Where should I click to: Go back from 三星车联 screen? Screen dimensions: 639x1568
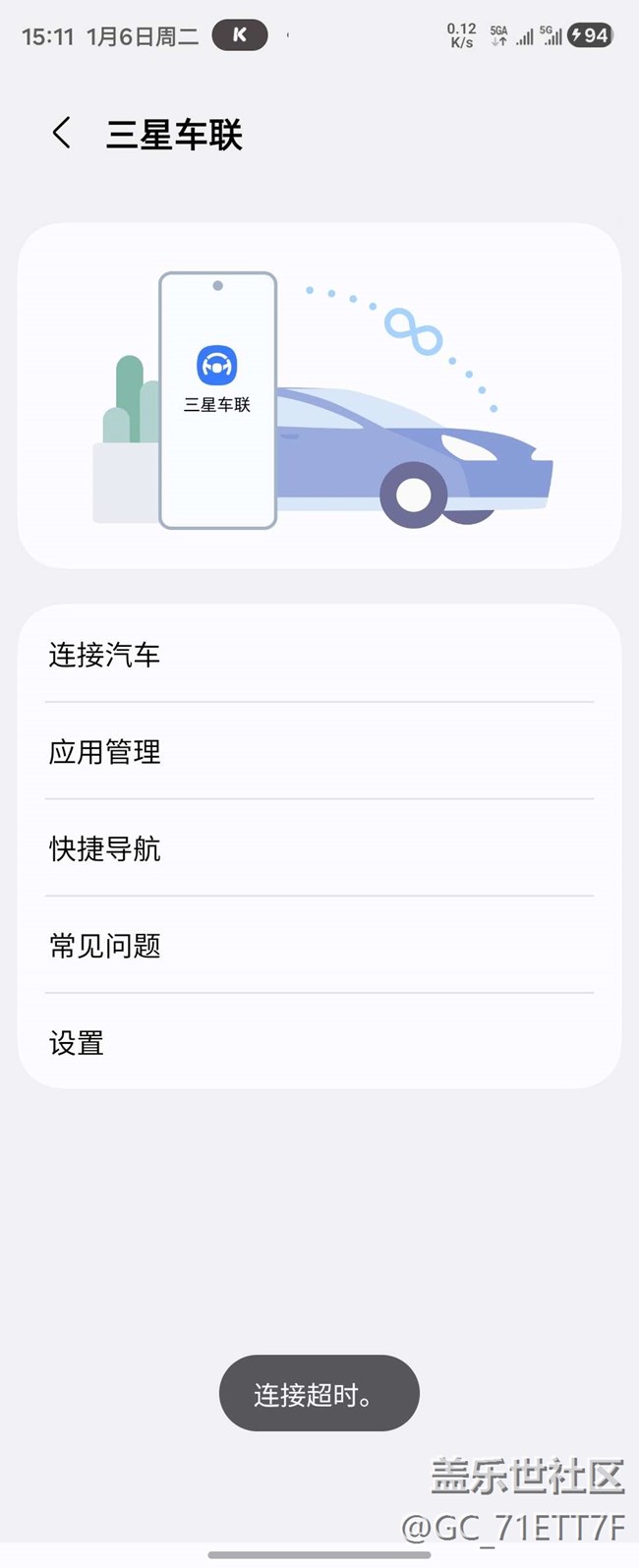click(62, 133)
